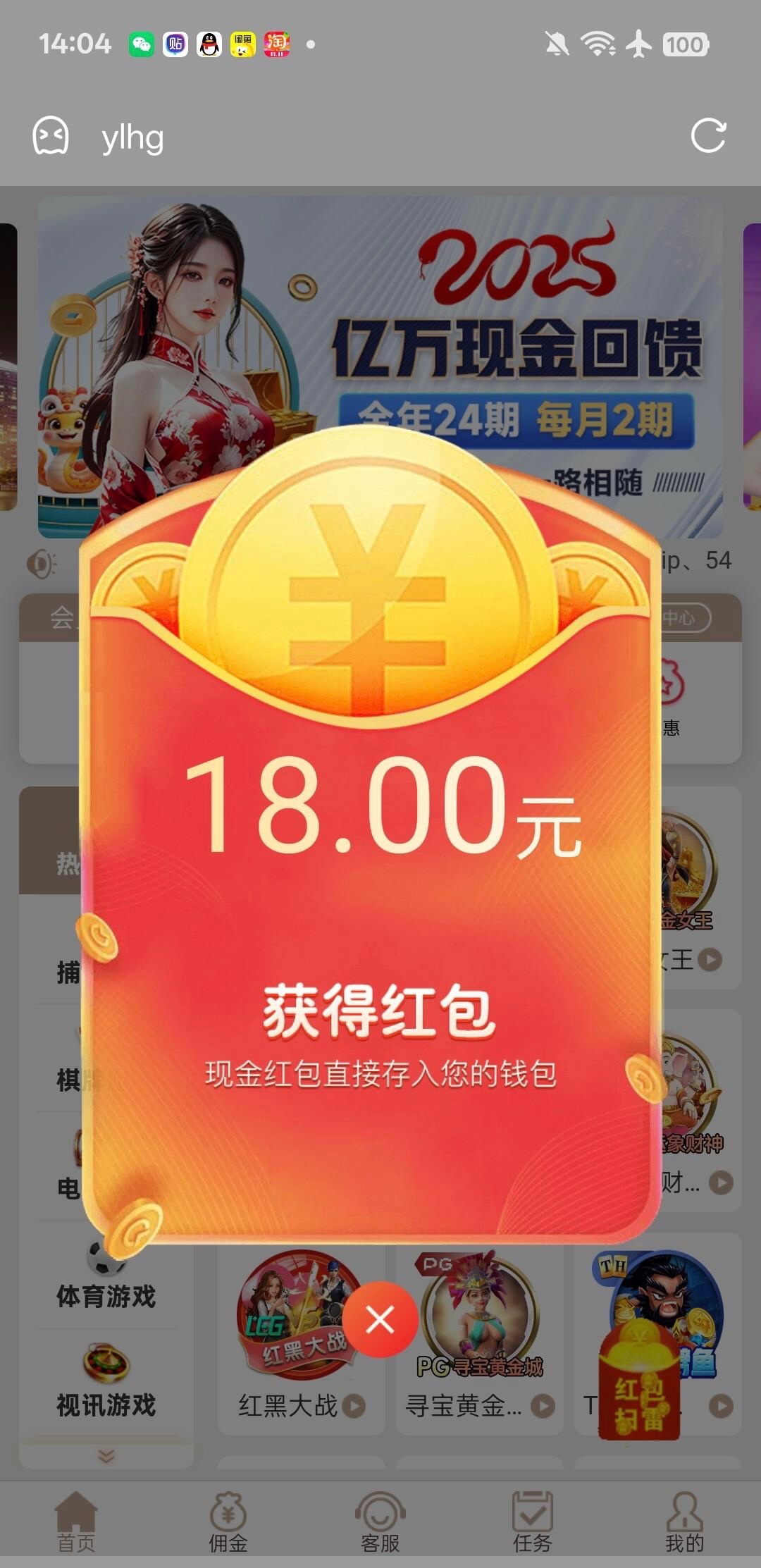The height and width of the screenshot is (1568, 761).
Task: Dismiss the red envelope popup
Action: click(380, 1320)
